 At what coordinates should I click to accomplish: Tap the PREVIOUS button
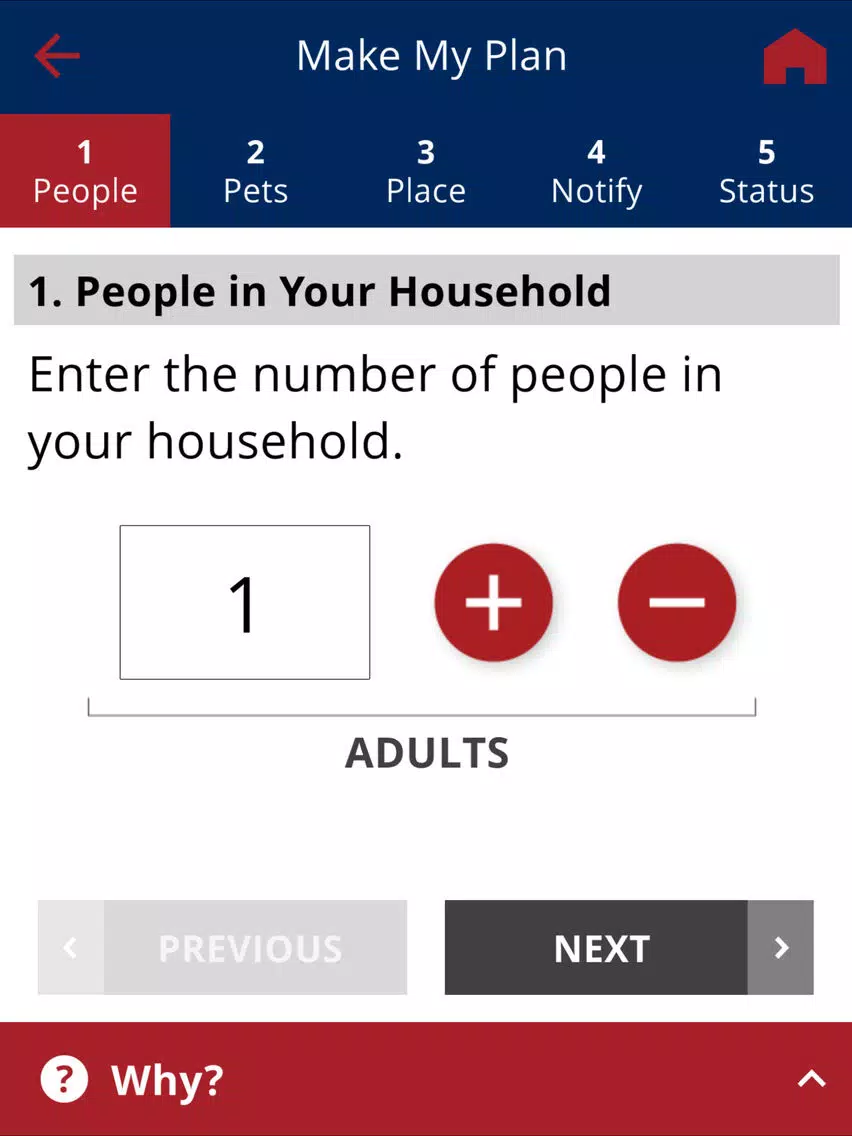222,948
